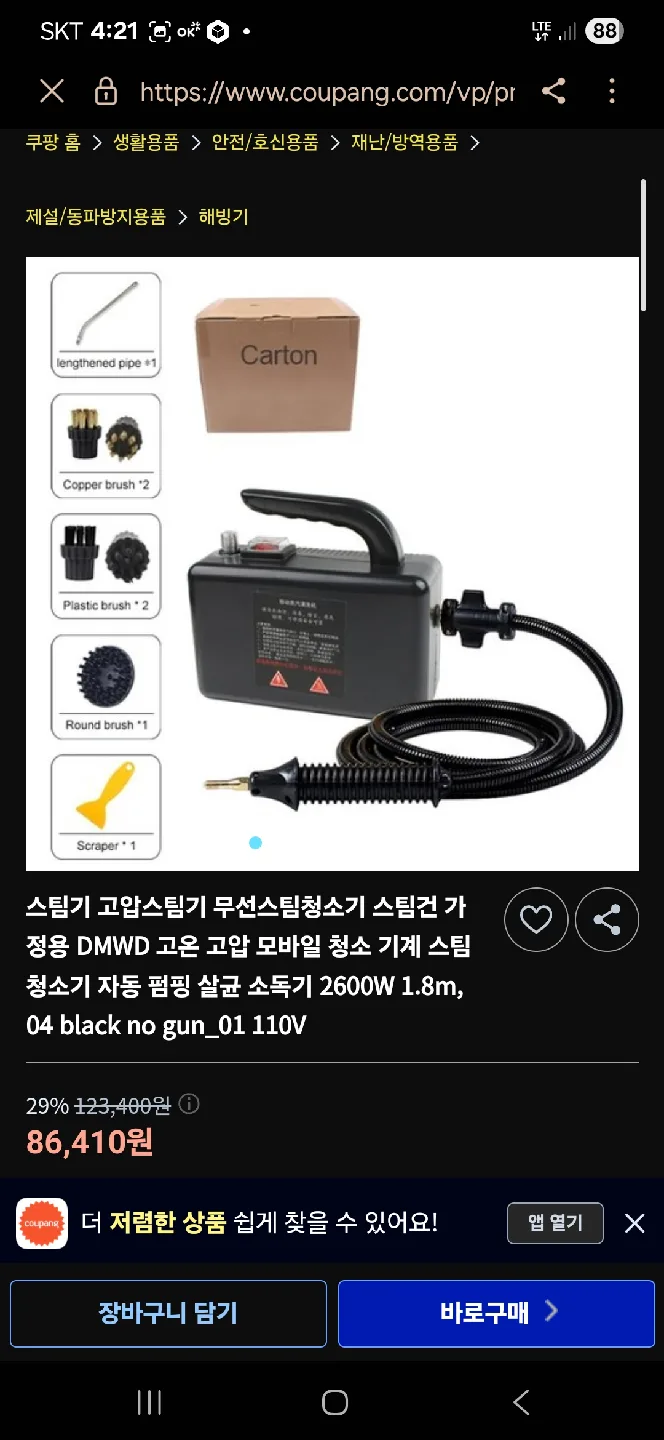The width and height of the screenshot is (664, 1440).
Task: Open the 제설/동파방지용품 breadcrumb
Action: [96, 216]
